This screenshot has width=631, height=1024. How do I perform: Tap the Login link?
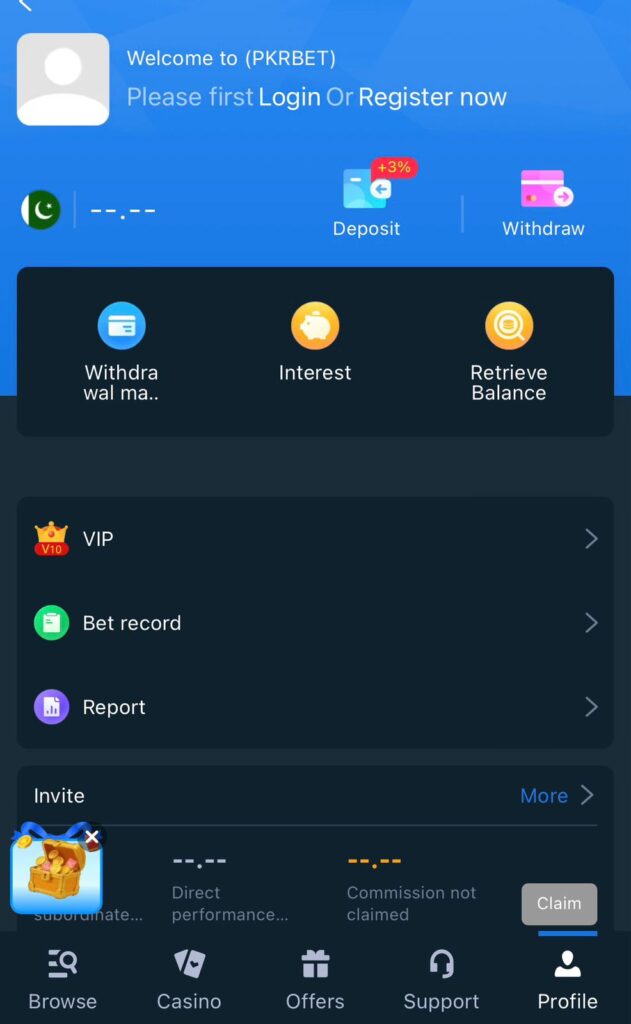[289, 97]
